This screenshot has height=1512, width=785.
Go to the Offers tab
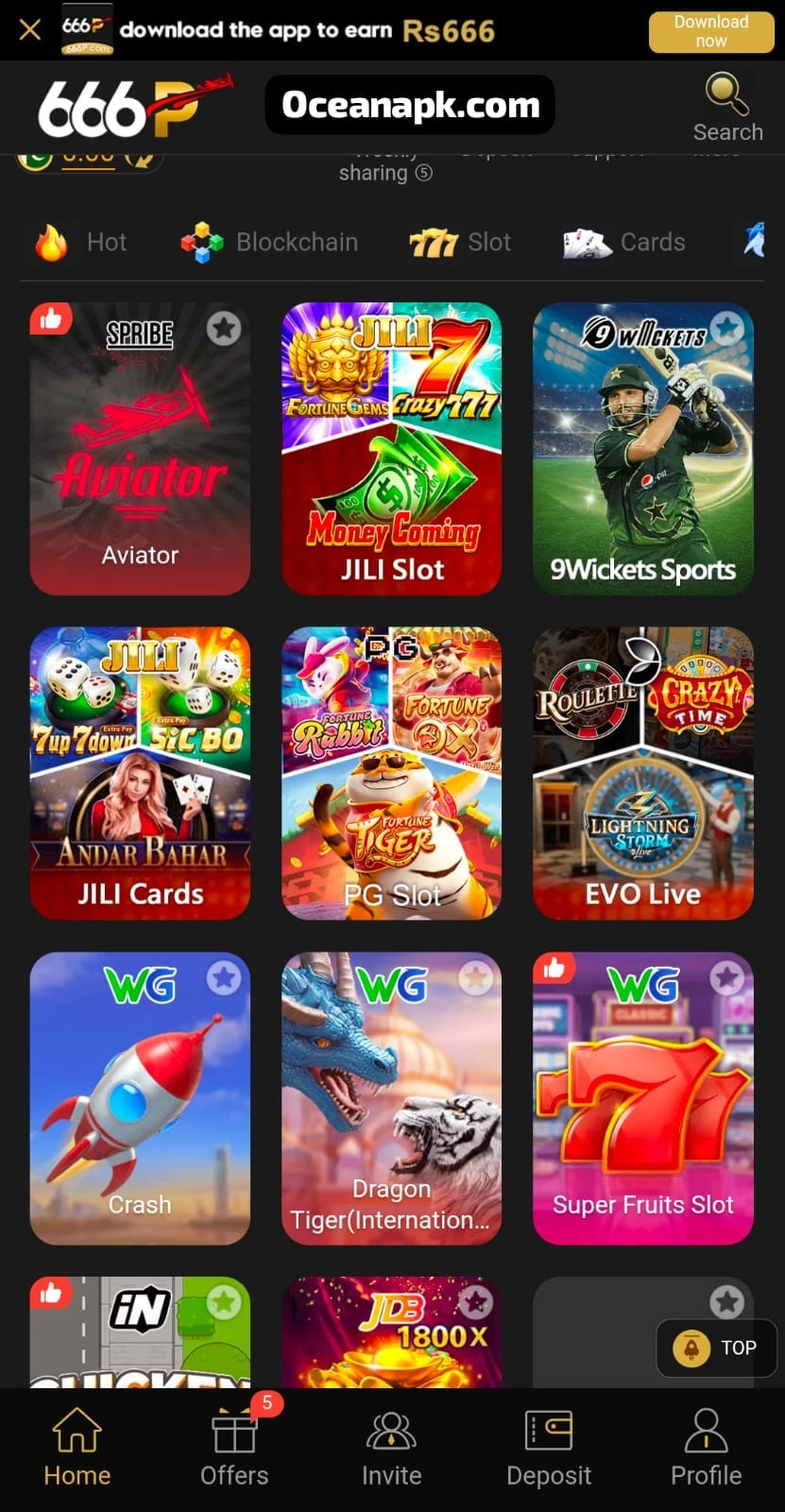click(x=234, y=1447)
